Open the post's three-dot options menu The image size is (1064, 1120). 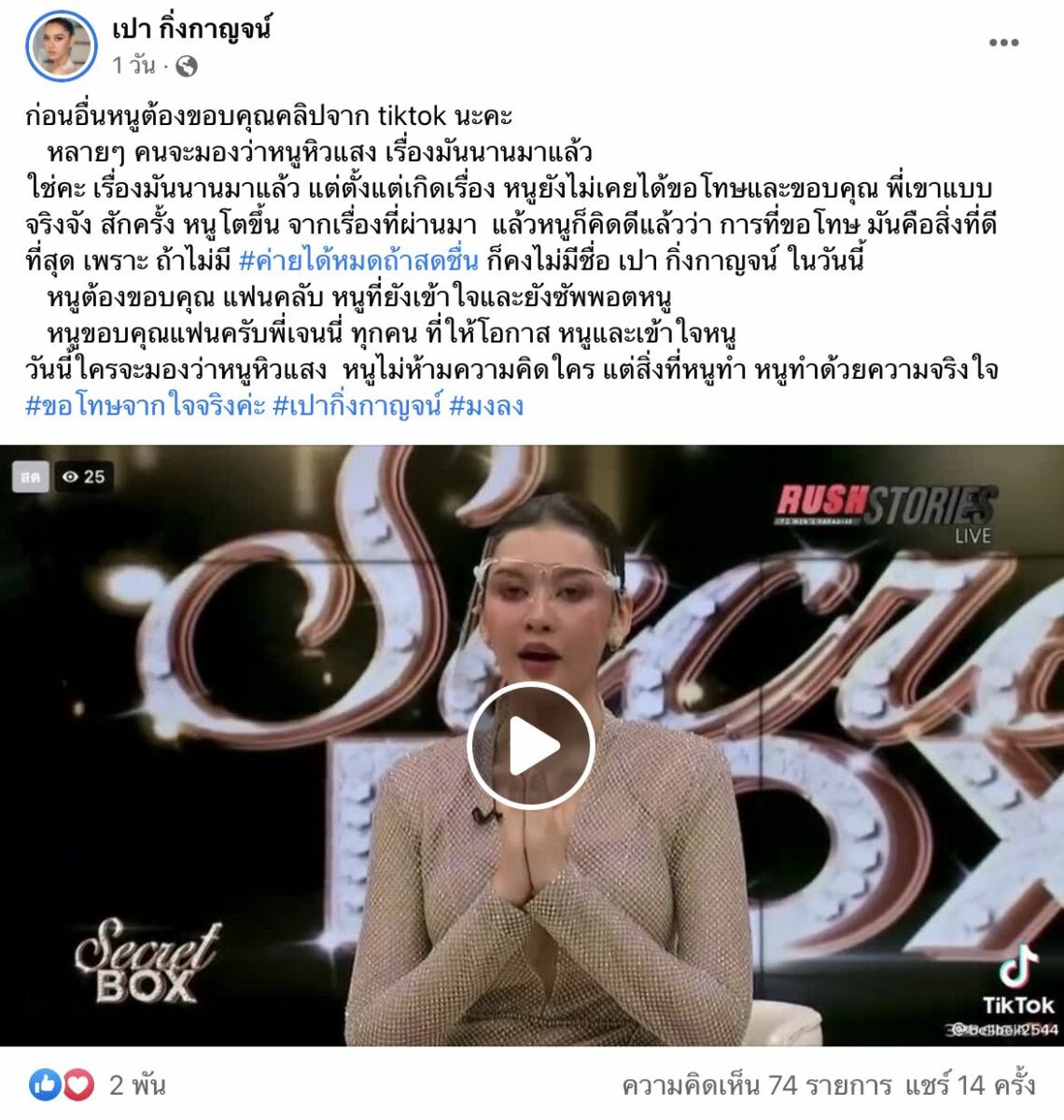coord(1002,43)
